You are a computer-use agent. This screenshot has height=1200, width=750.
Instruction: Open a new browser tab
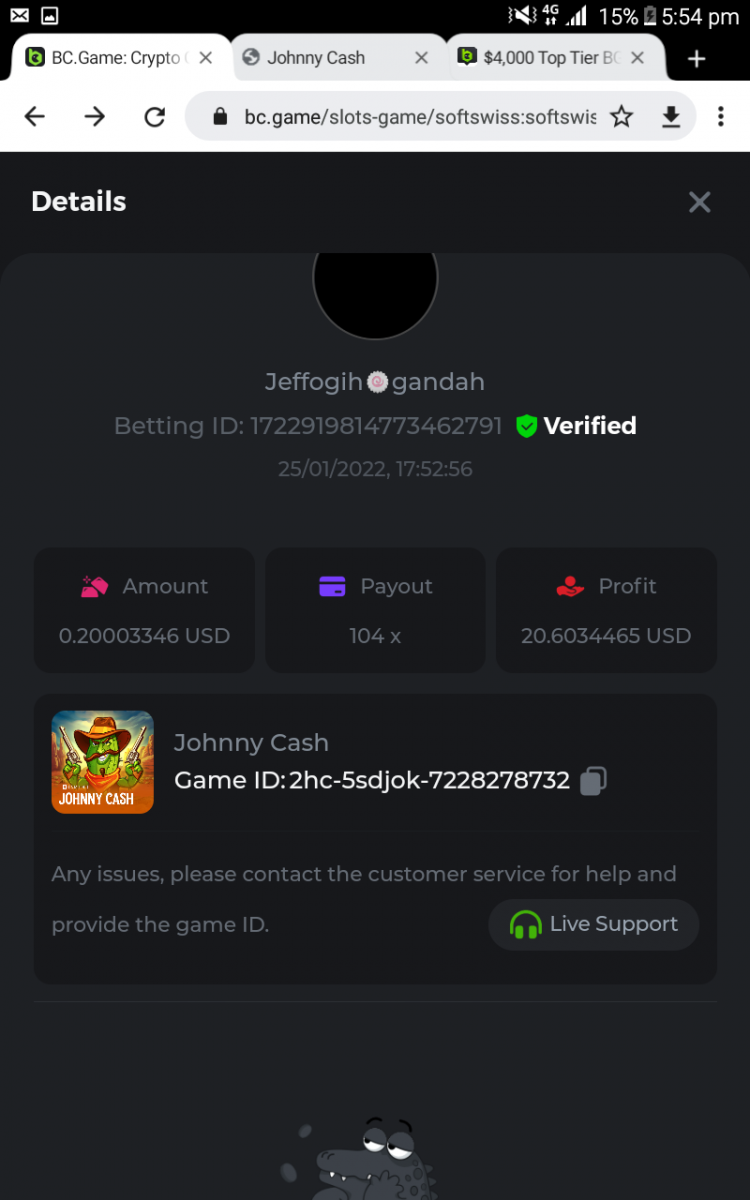point(697,58)
